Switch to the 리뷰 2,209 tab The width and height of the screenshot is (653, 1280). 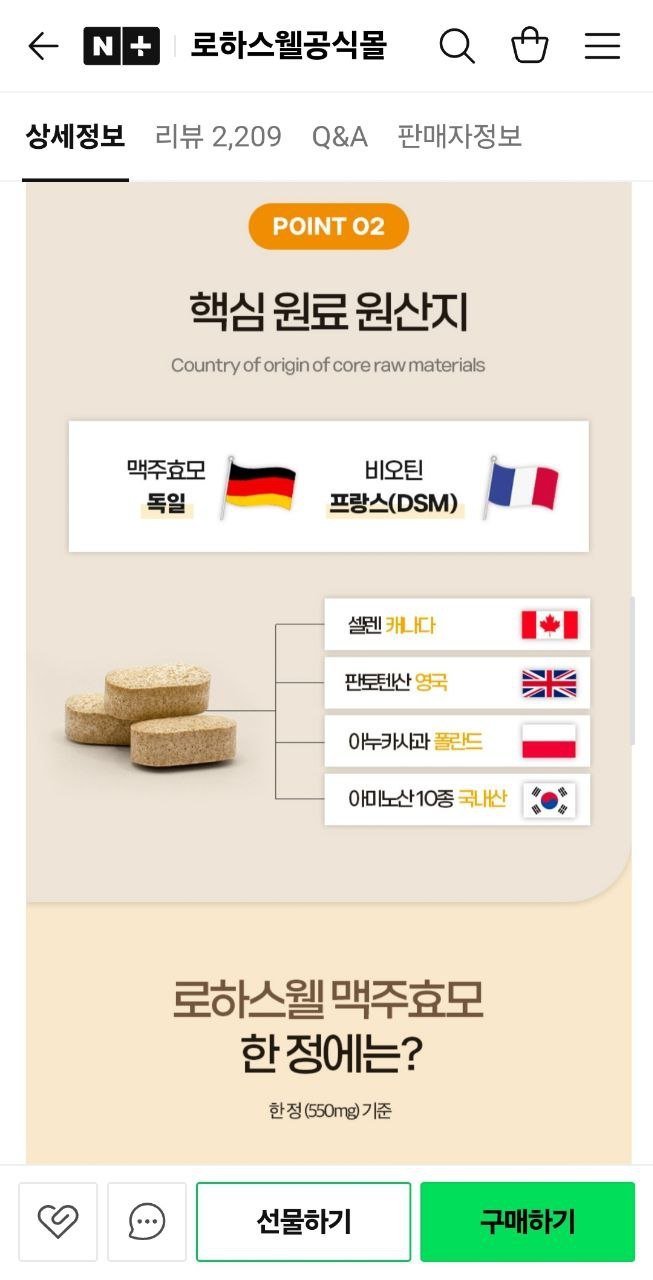tap(218, 137)
